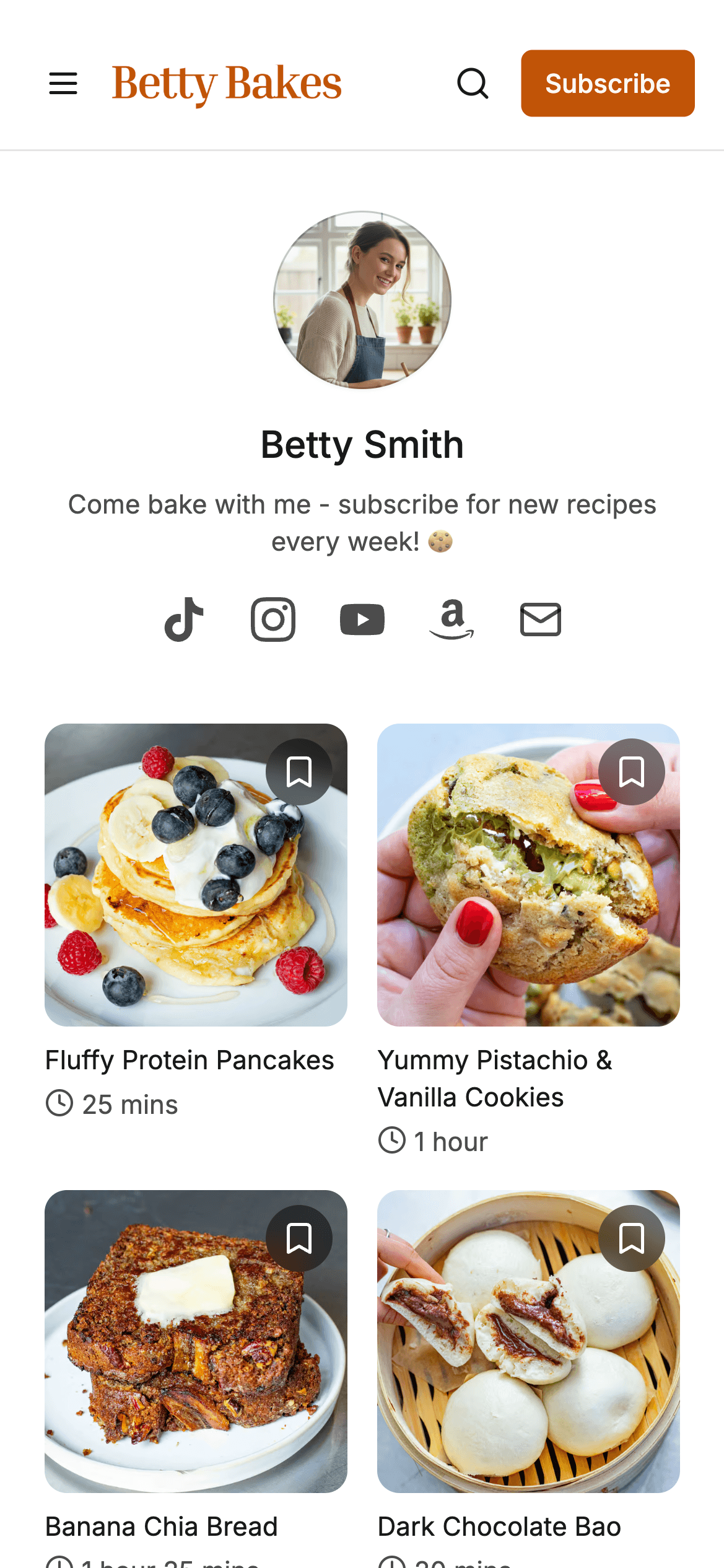Open Betty's TikTok profile
Image resolution: width=724 pixels, height=1568 pixels.
[x=184, y=619]
